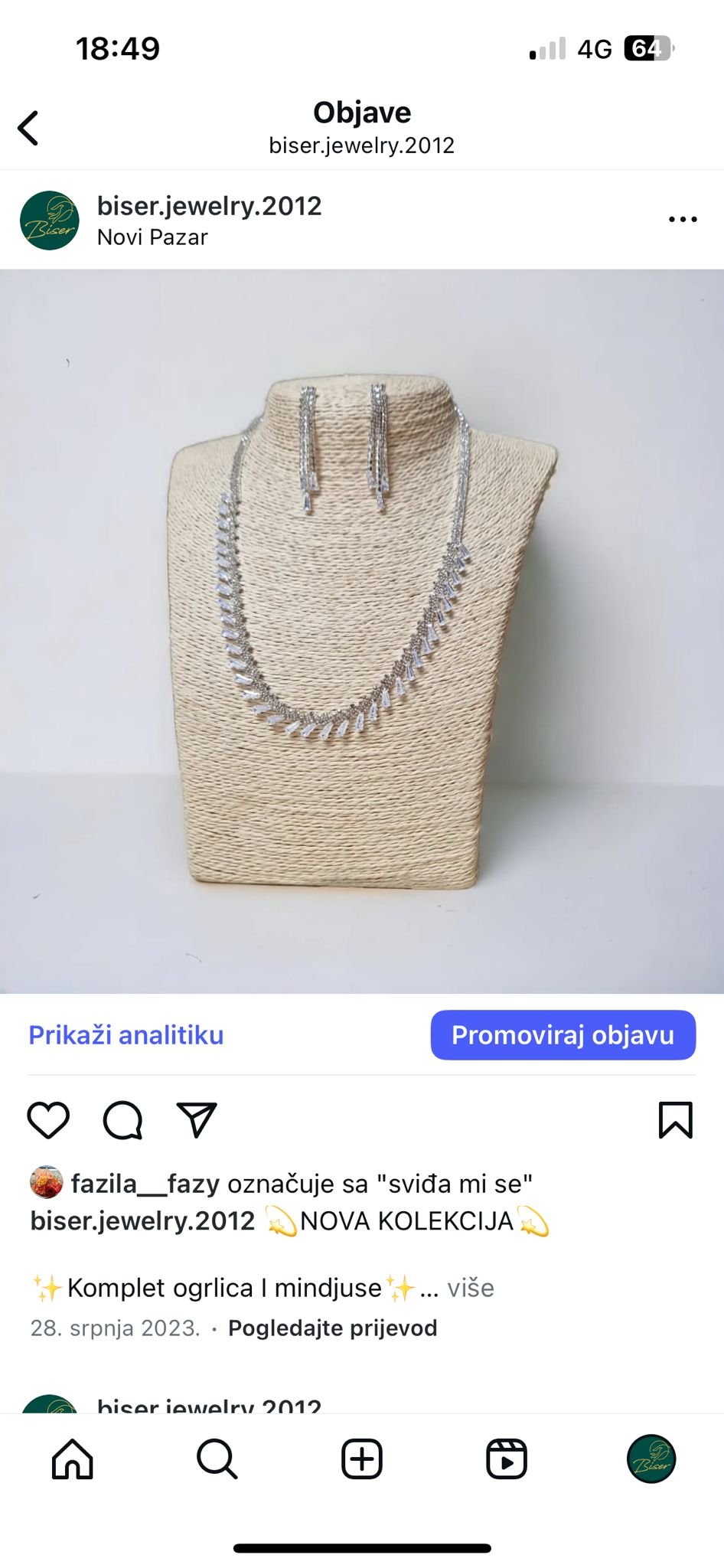Viewport: 724px width, 1568px height.
Task: Open comments on the post
Action: click(122, 1121)
